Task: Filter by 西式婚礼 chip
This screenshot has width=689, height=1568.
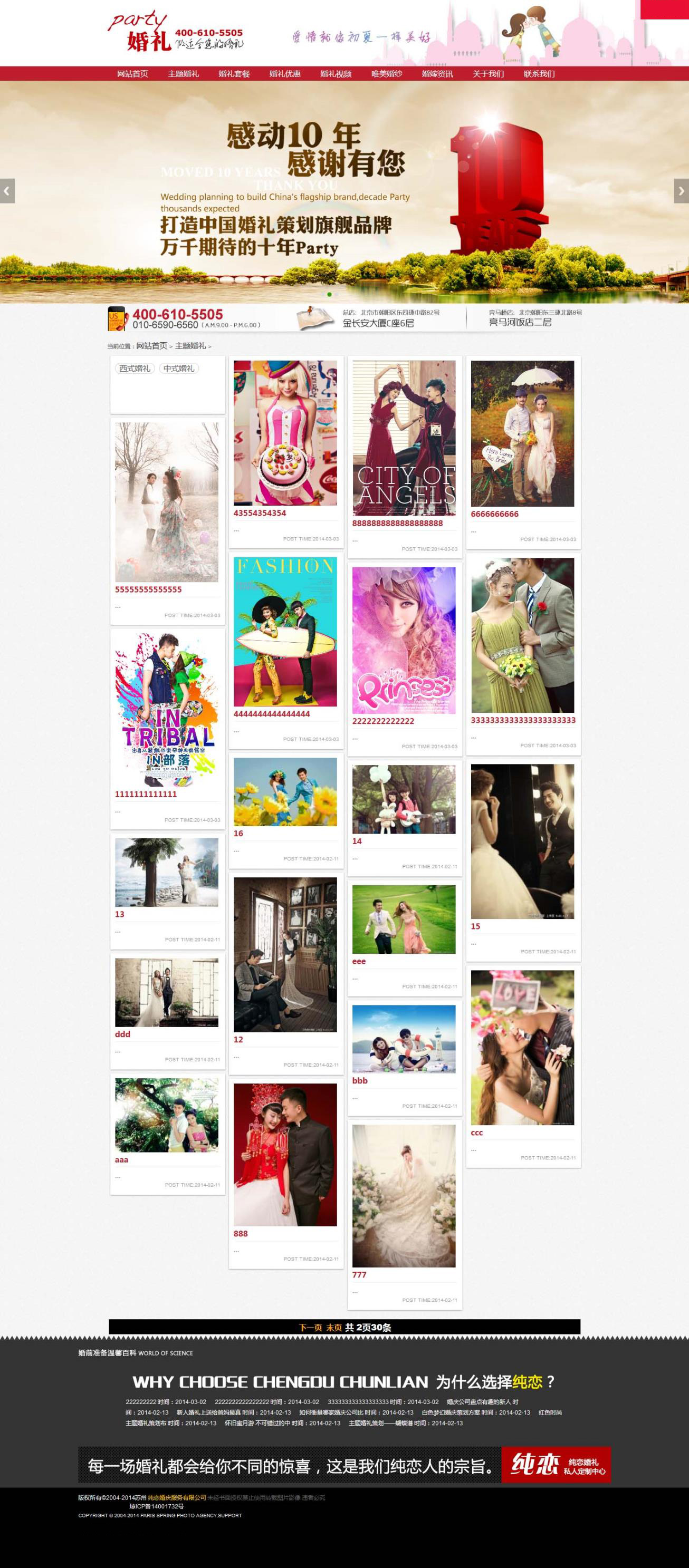Action: (135, 368)
